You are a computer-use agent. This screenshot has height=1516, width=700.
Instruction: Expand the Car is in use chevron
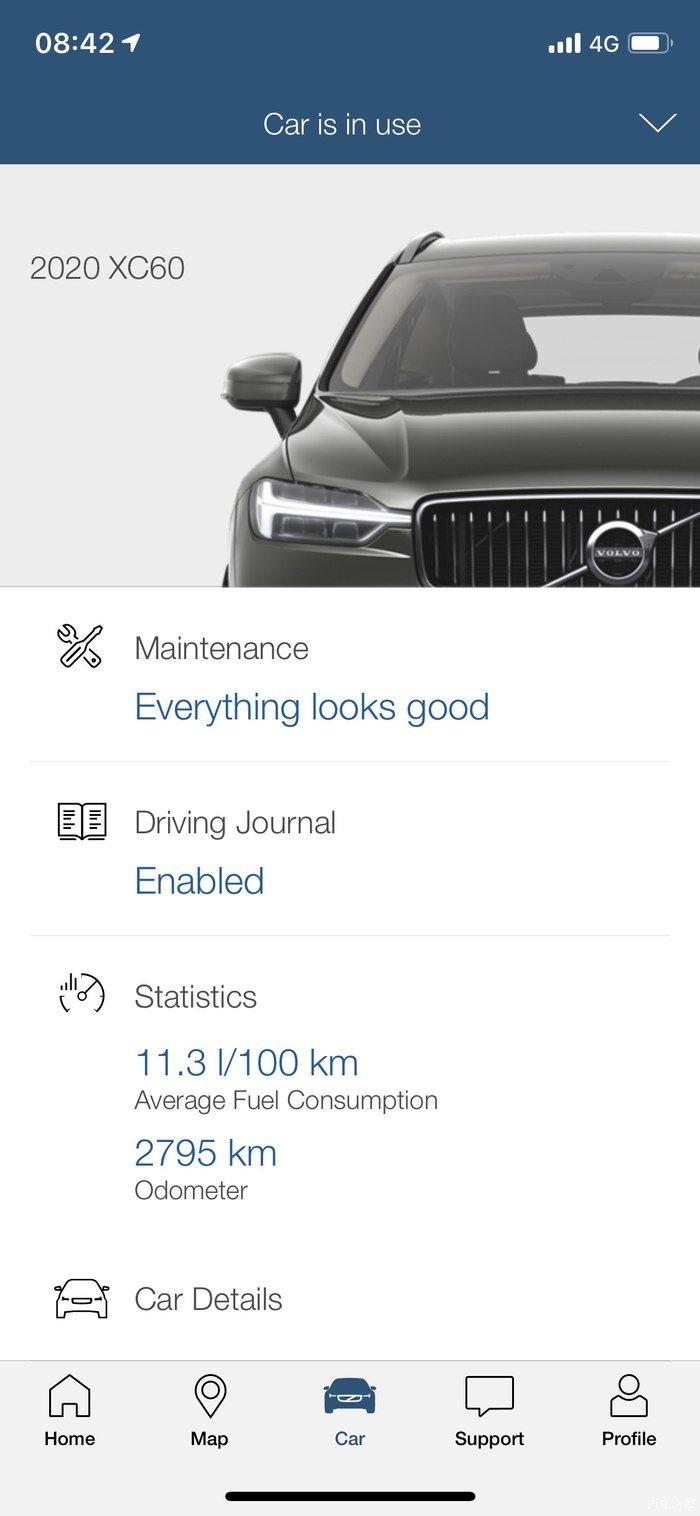[657, 123]
